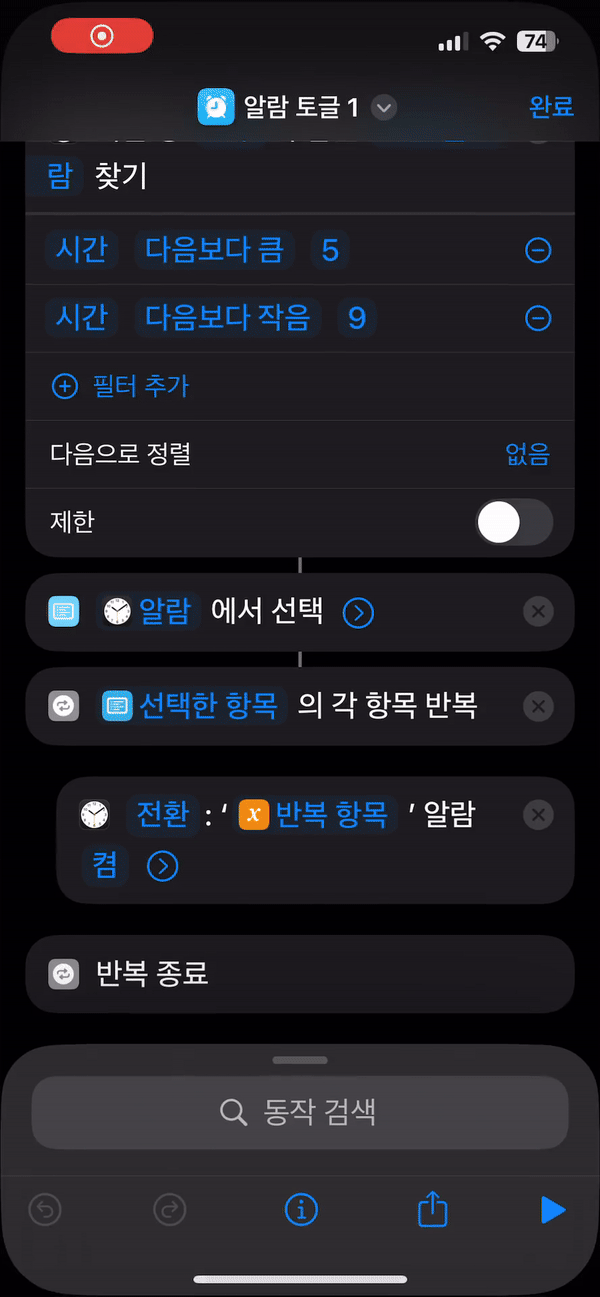The width and height of the screenshot is (600, 1297).
Task: Share this shortcut
Action: tap(431, 1210)
